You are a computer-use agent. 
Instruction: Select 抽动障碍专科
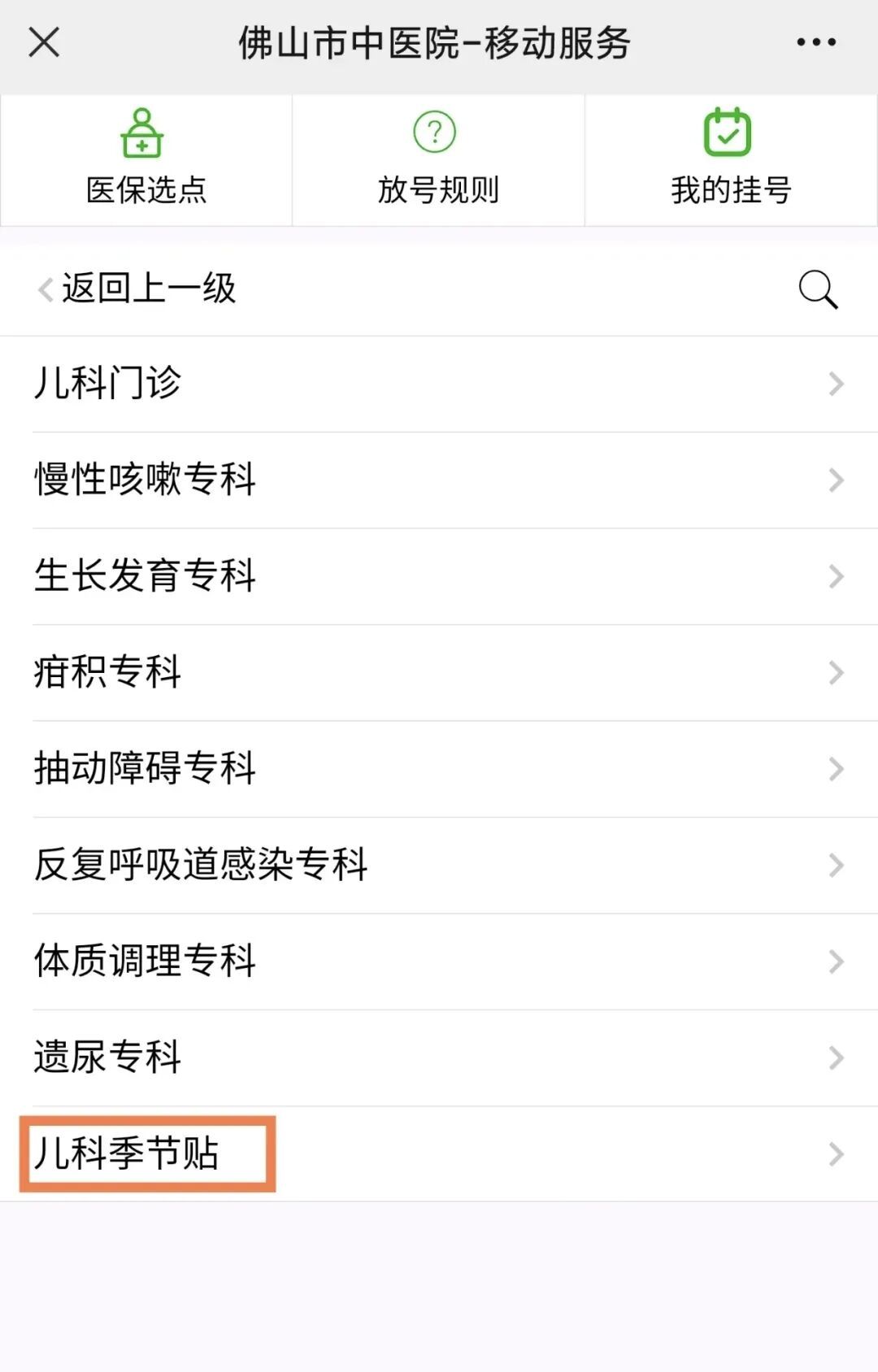coord(439,768)
